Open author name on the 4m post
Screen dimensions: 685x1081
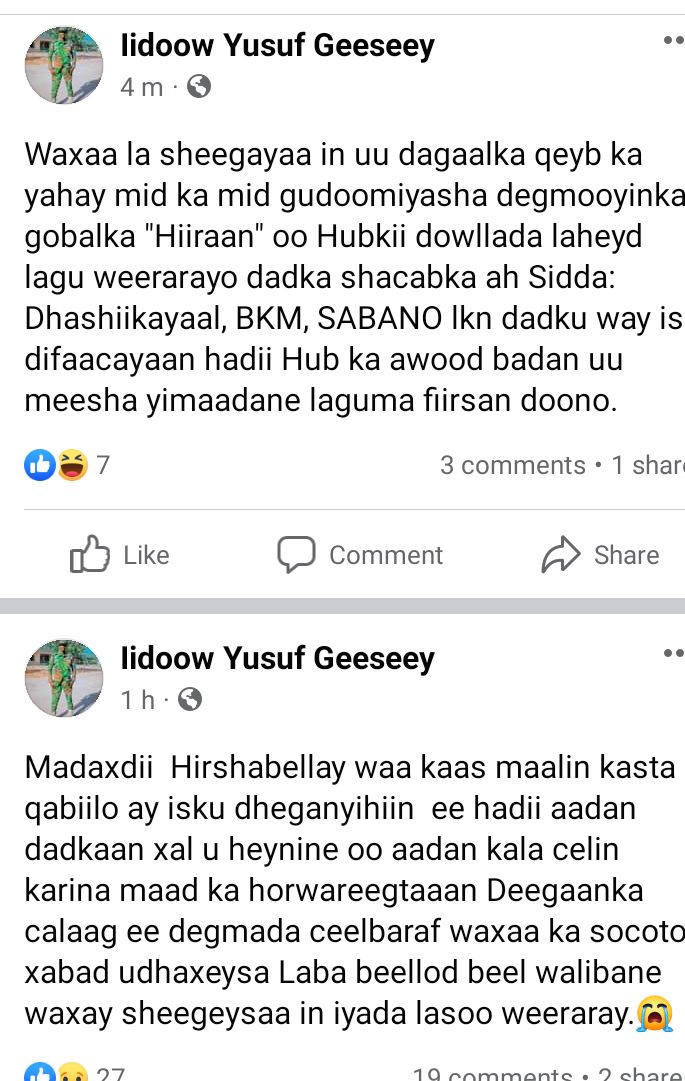pyautogui.click(x=277, y=45)
